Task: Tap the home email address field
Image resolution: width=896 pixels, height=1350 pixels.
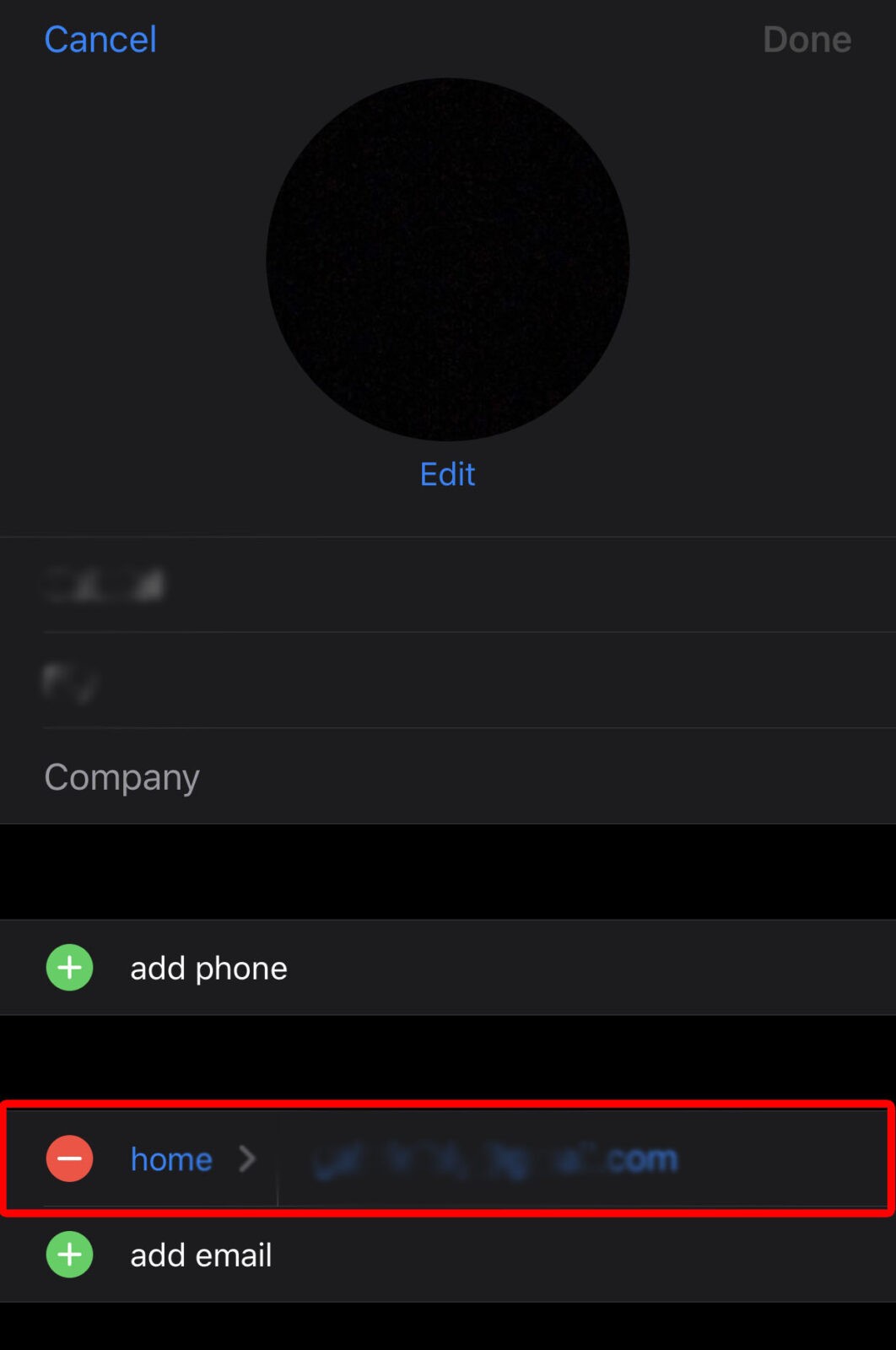Action: coord(582,1158)
